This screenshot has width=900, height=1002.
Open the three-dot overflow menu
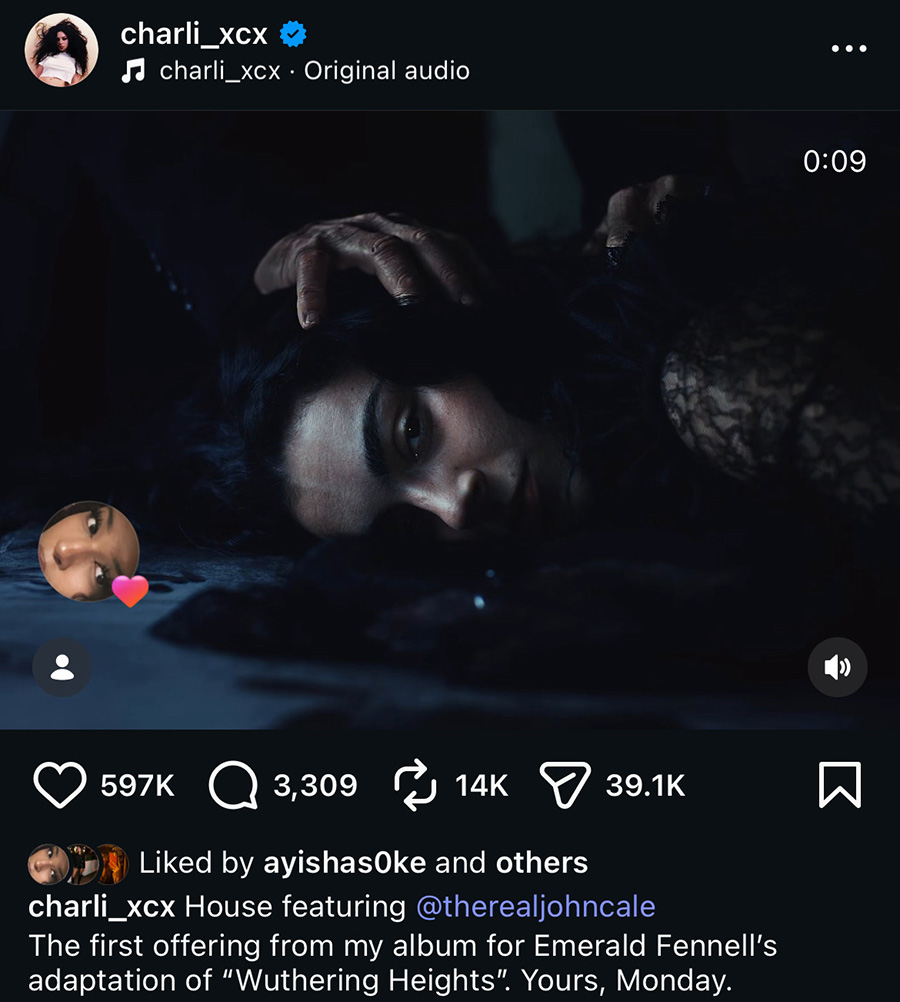pyautogui.click(x=849, y=49)
